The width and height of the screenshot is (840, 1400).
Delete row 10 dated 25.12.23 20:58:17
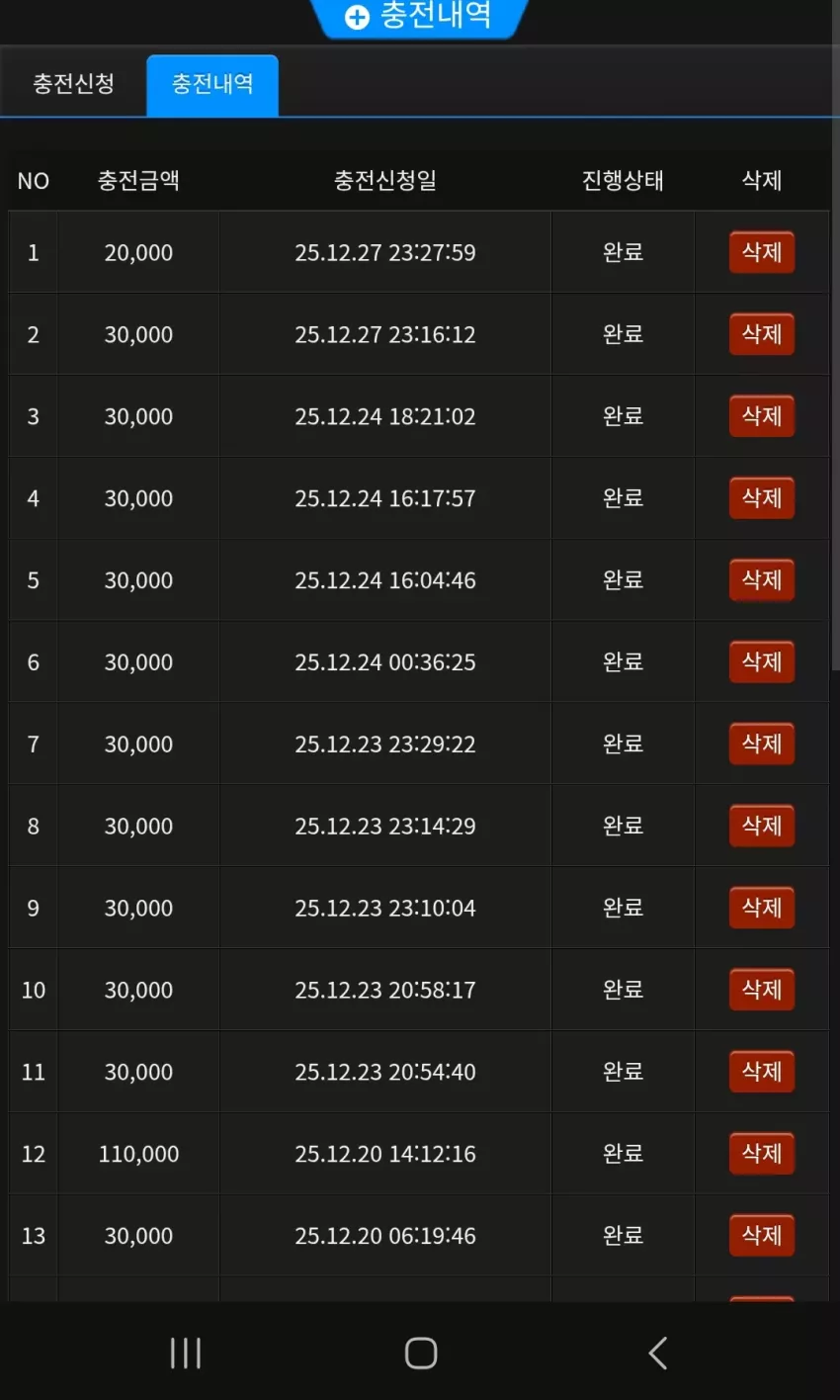click(x=762, y=990)
